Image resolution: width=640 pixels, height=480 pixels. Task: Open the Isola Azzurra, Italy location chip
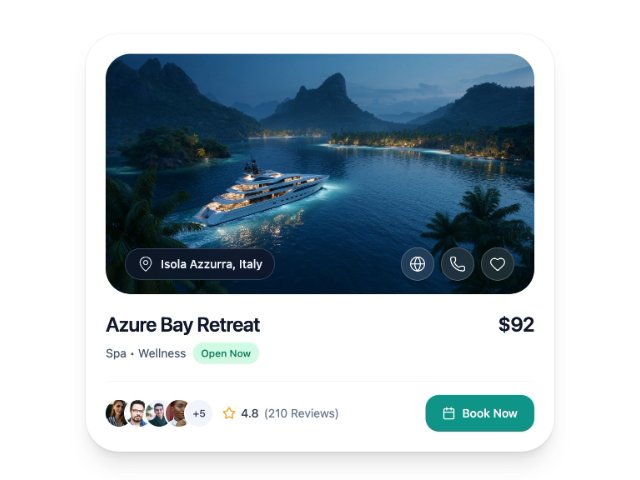tap(200, 264)
